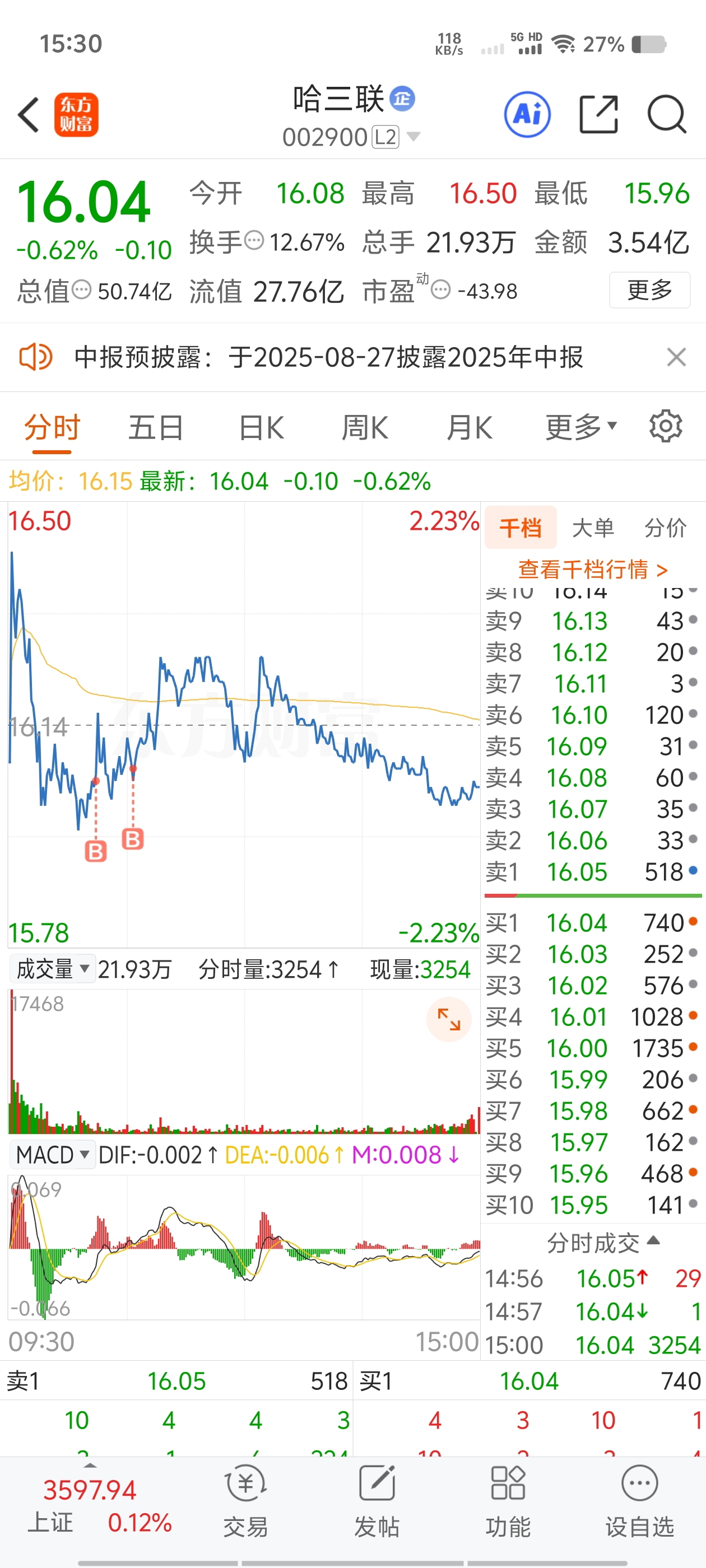This screenshot has width=706, height=1568.
Task: Go back using the top-left arrow
Action: coord(29,114)
